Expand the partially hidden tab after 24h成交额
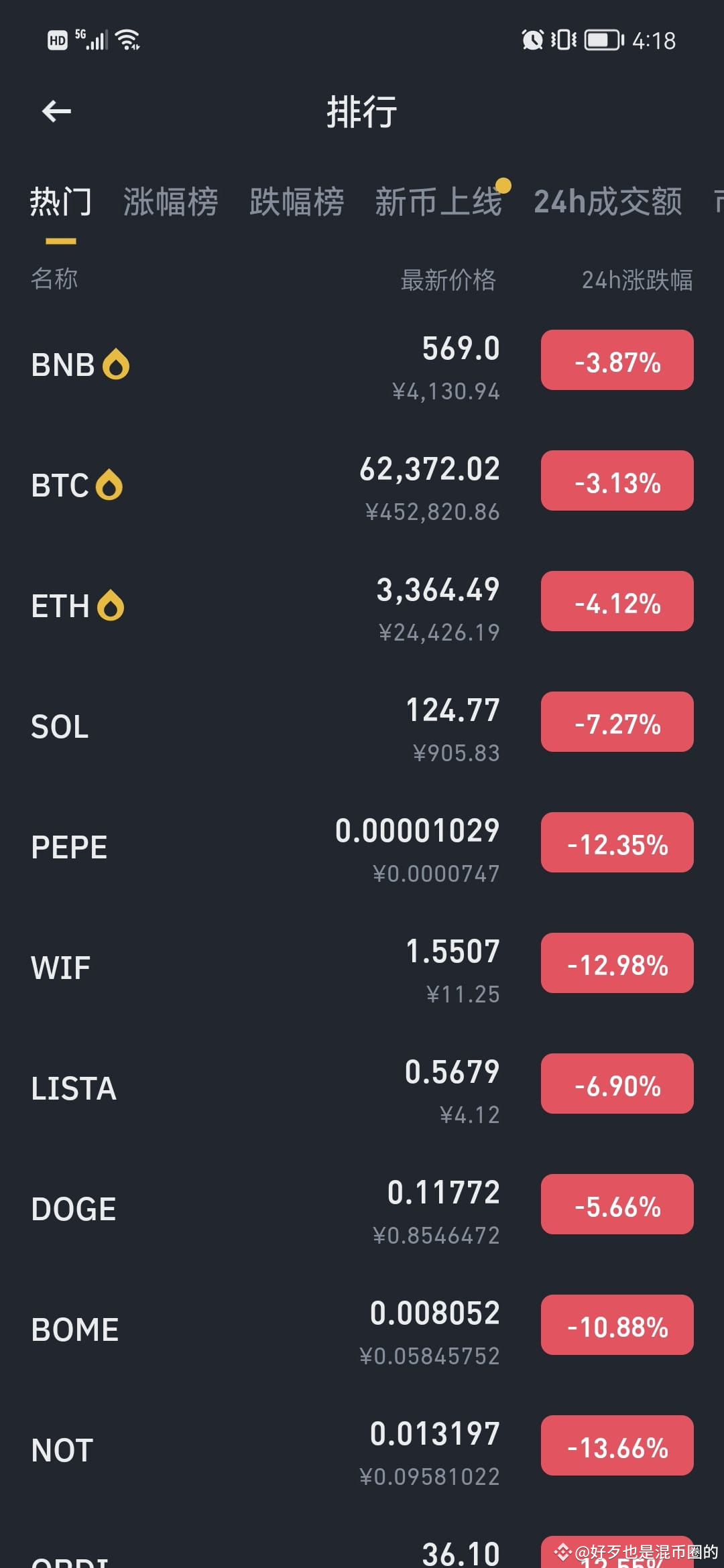 [x=717, y=201]
